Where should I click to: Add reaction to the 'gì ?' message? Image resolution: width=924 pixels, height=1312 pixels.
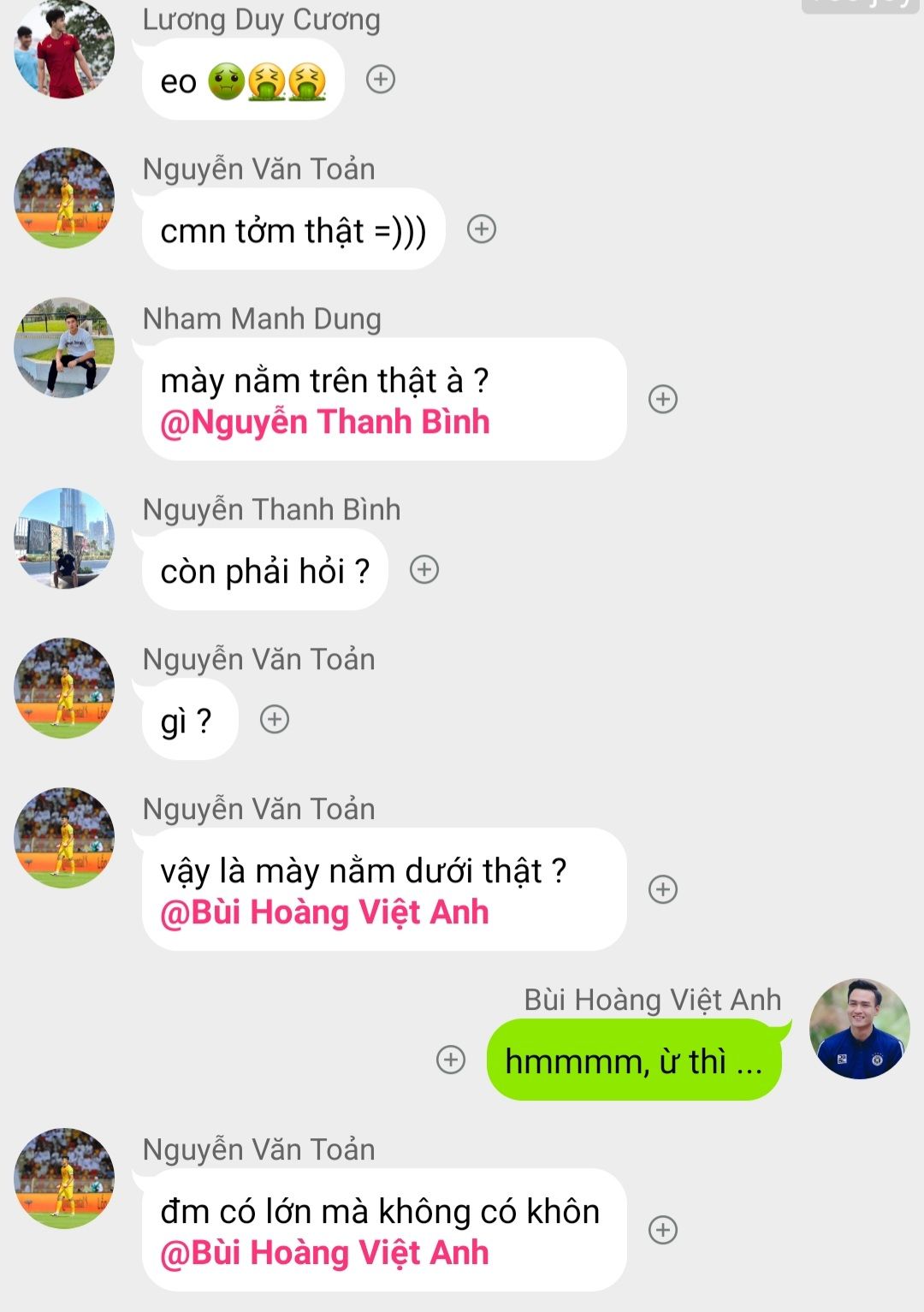point(275,719)
